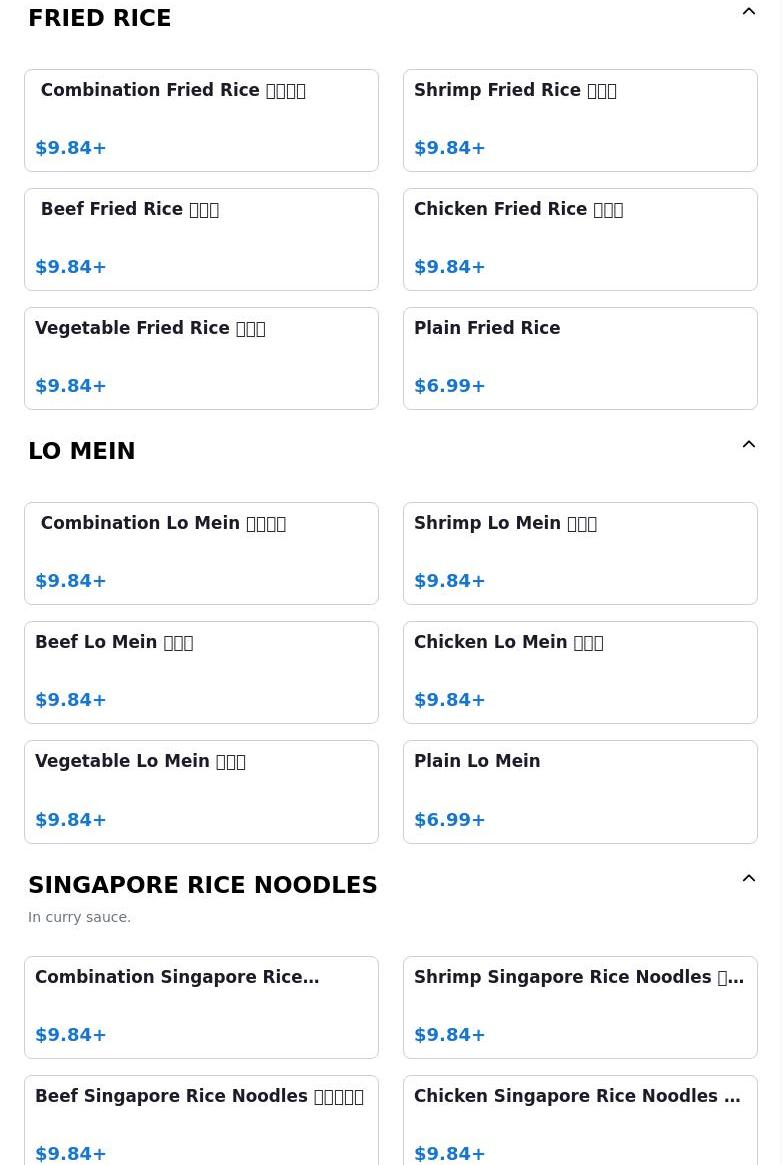
Task: Choose Beef Singapore Rice Noodles
Action: (x=201, y=1122)
